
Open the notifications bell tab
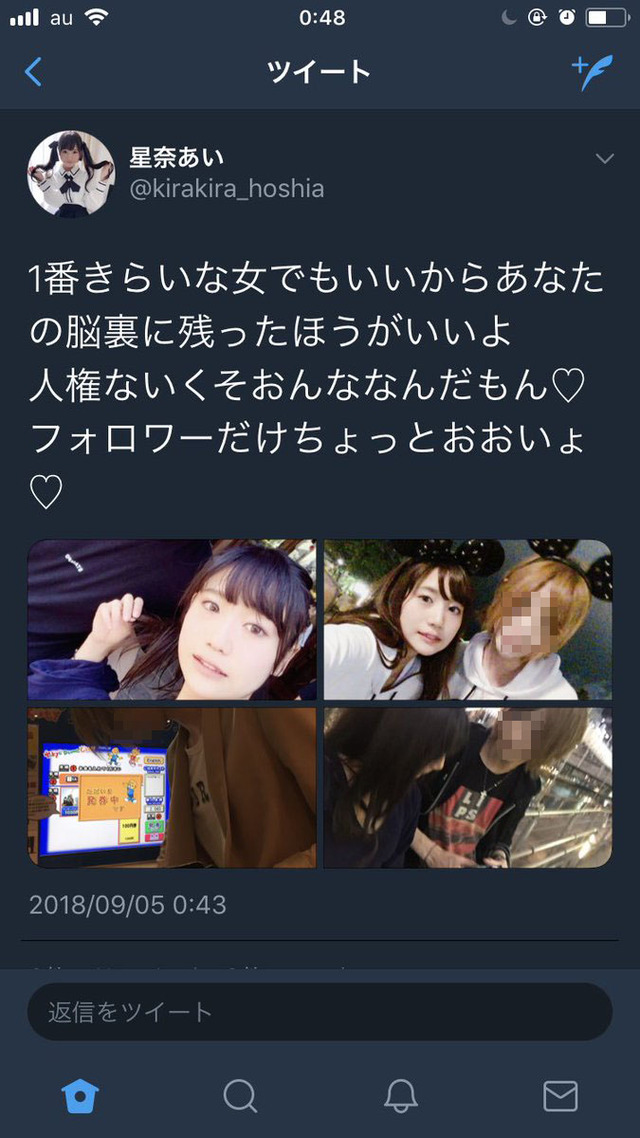coord(400,1096)
